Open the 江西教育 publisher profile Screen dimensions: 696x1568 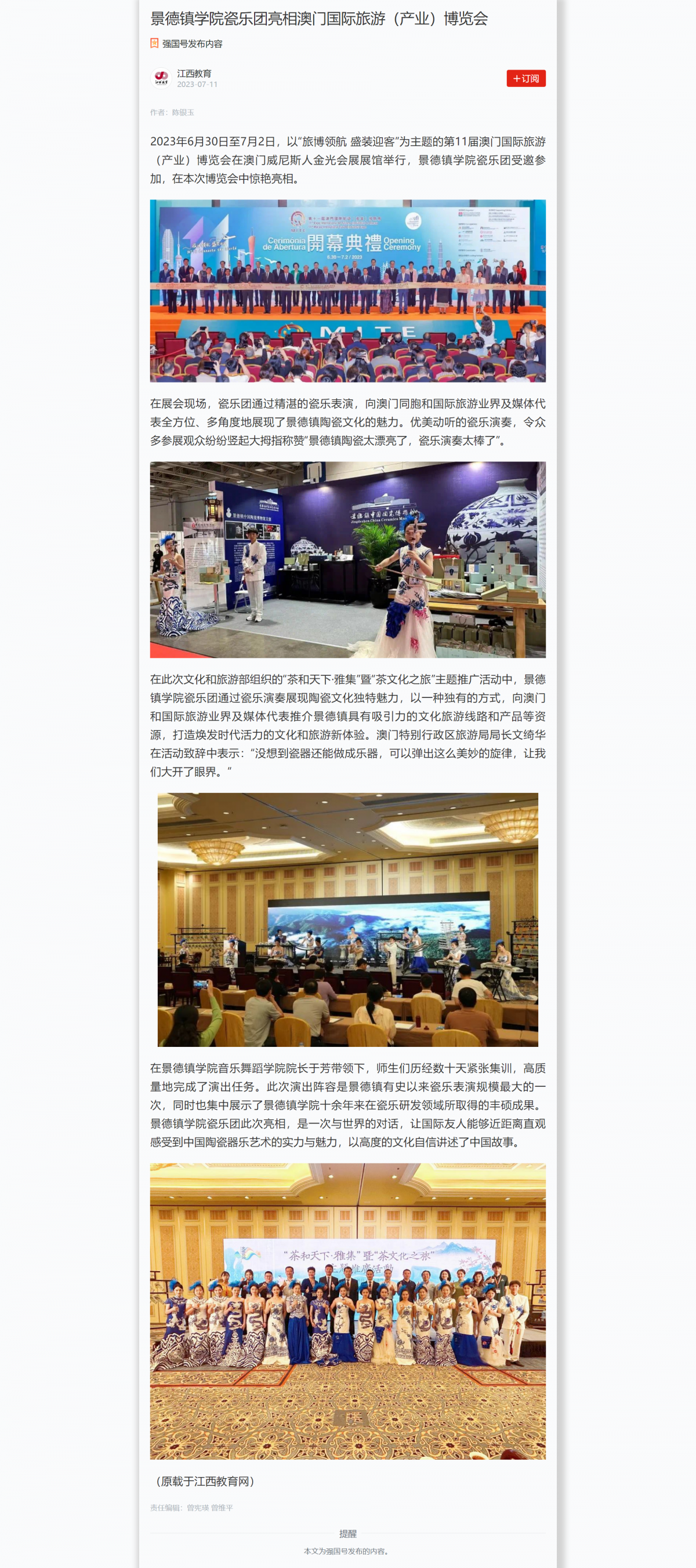click(194, 74)
